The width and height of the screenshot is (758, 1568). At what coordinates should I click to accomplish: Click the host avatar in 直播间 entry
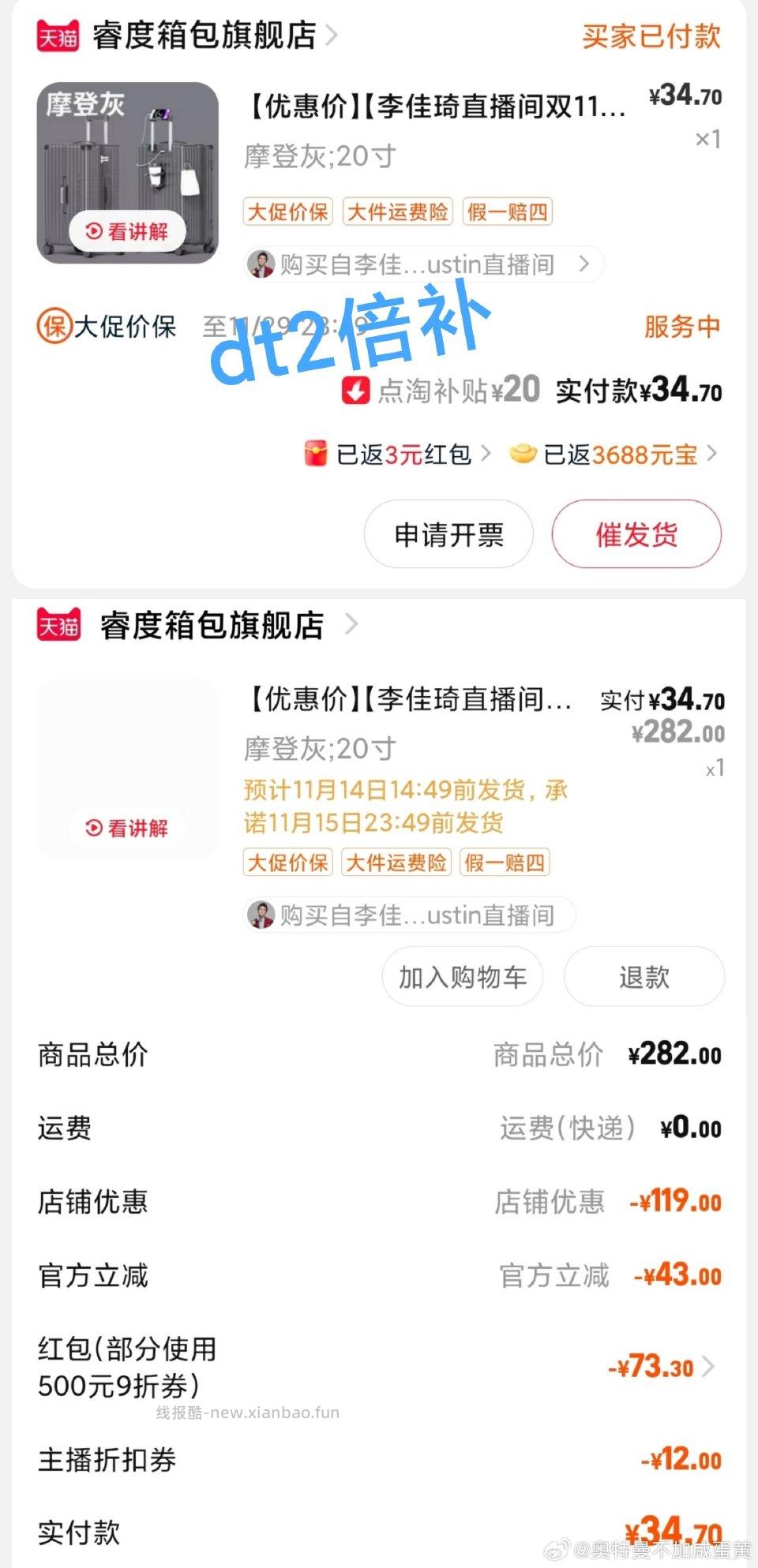point(262,264)
